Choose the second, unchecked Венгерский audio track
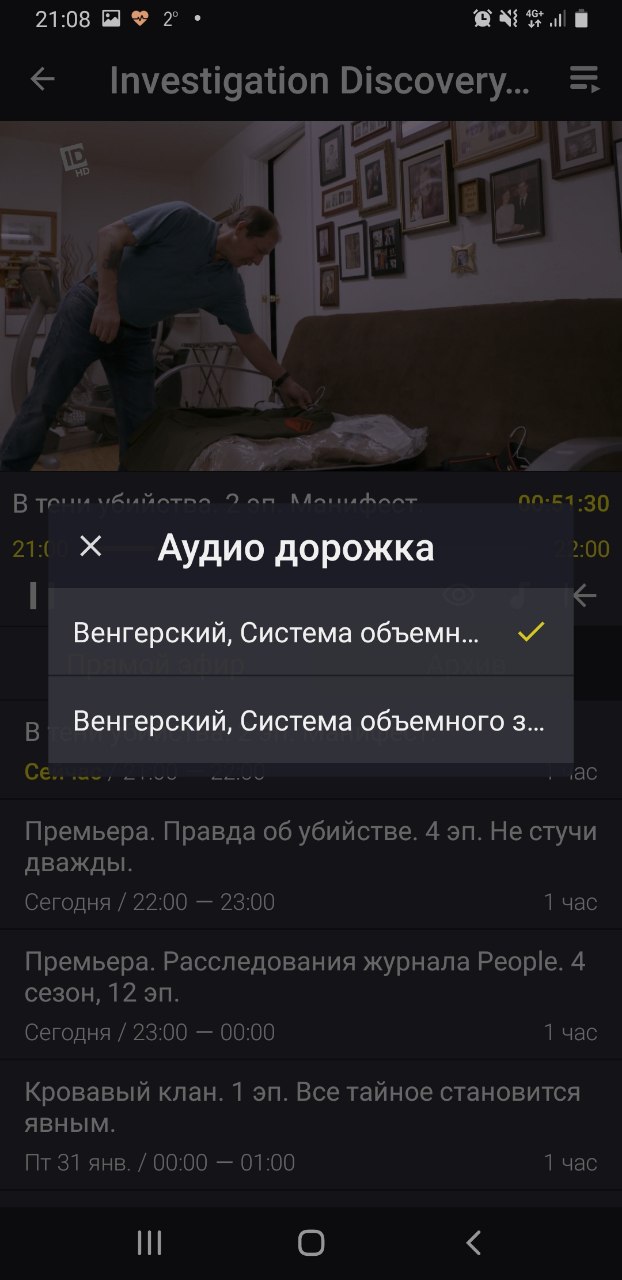Image resolution: width=622 pixels, height=1280 pixels. 310,720
